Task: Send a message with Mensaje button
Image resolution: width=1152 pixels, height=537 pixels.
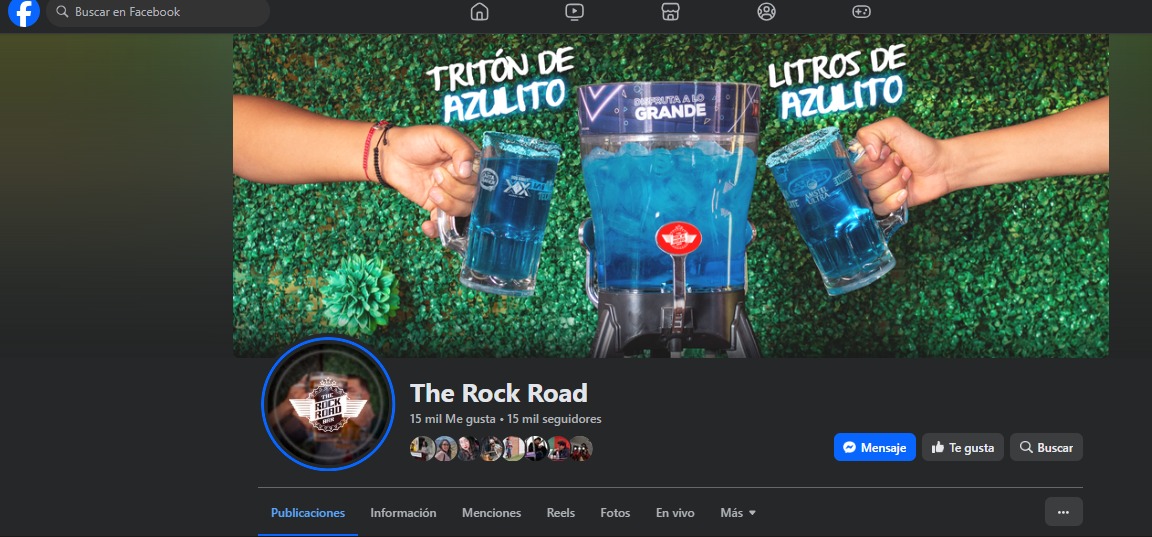Action: pyautogui.click(x=874, y=448)
